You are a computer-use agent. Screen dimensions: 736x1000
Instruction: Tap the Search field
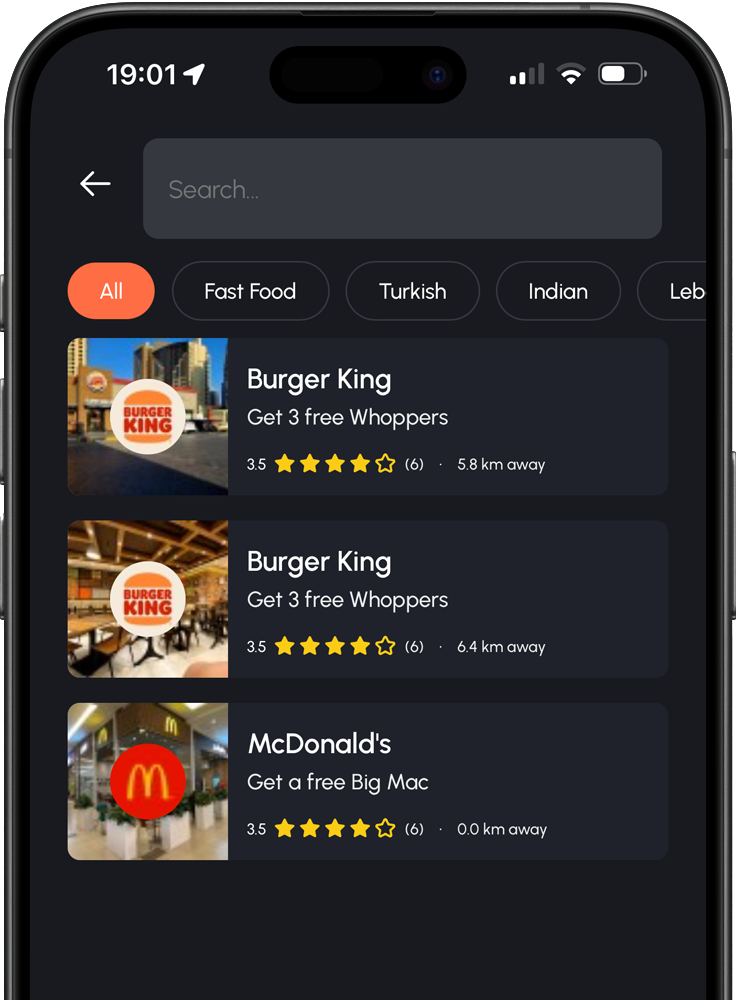tap(402, 189)
